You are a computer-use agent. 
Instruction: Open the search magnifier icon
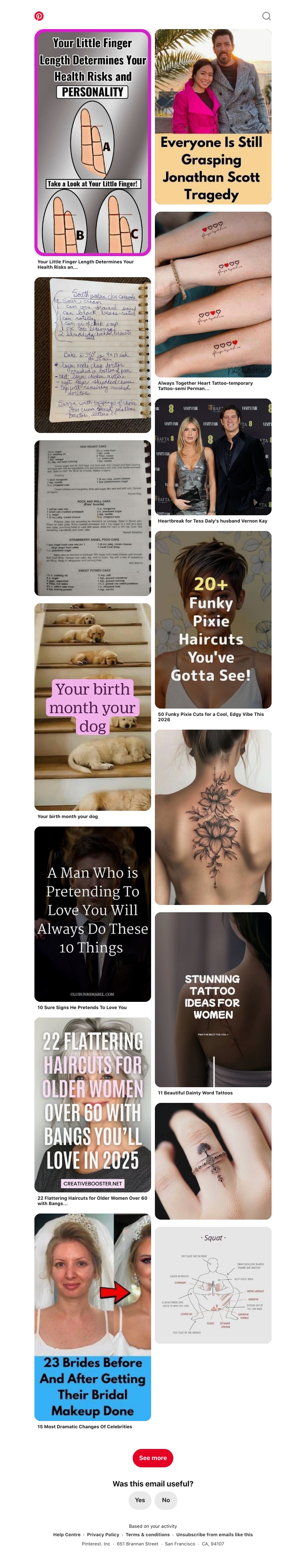[x=266, y=16]
